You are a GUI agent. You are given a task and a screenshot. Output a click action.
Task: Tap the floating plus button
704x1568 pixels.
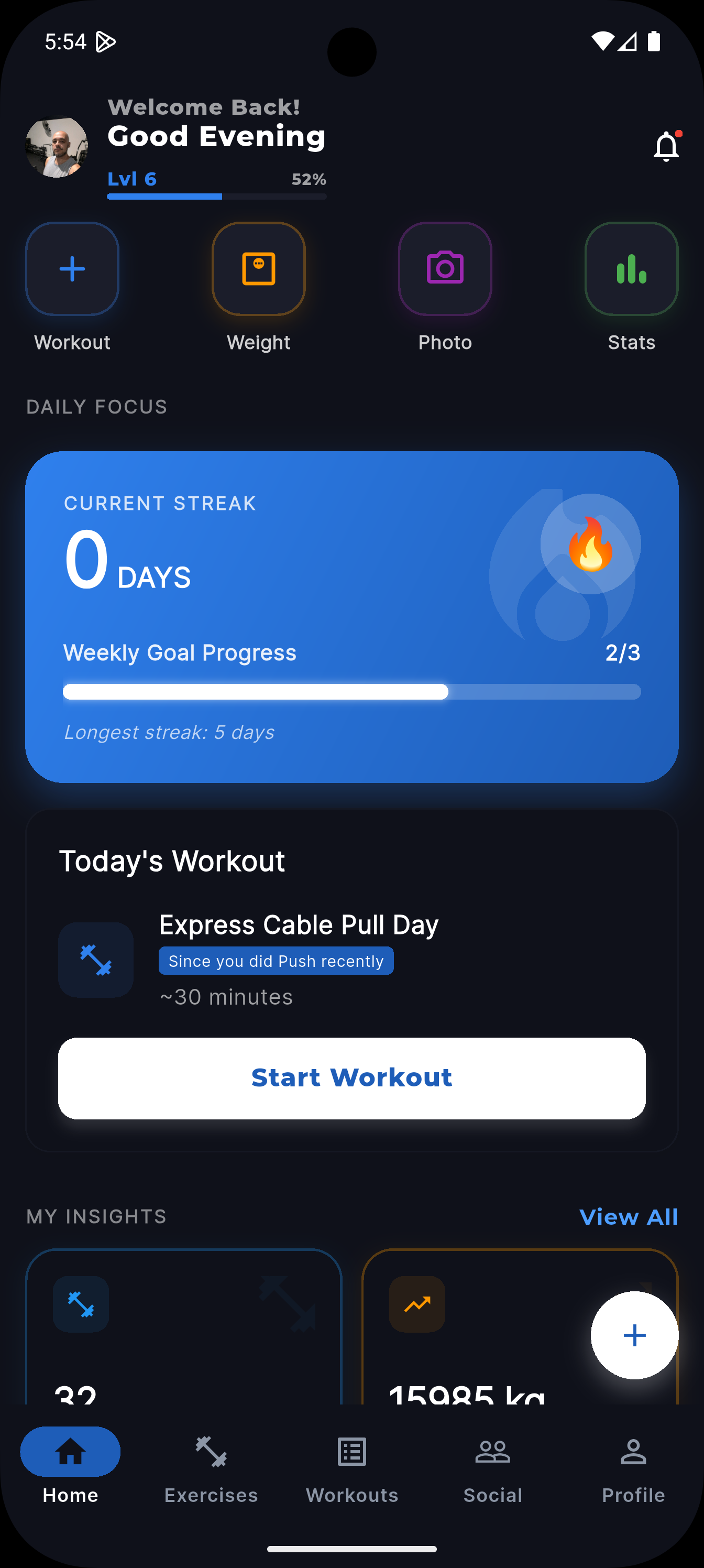pyautogui.click(x=634, y=1335)
